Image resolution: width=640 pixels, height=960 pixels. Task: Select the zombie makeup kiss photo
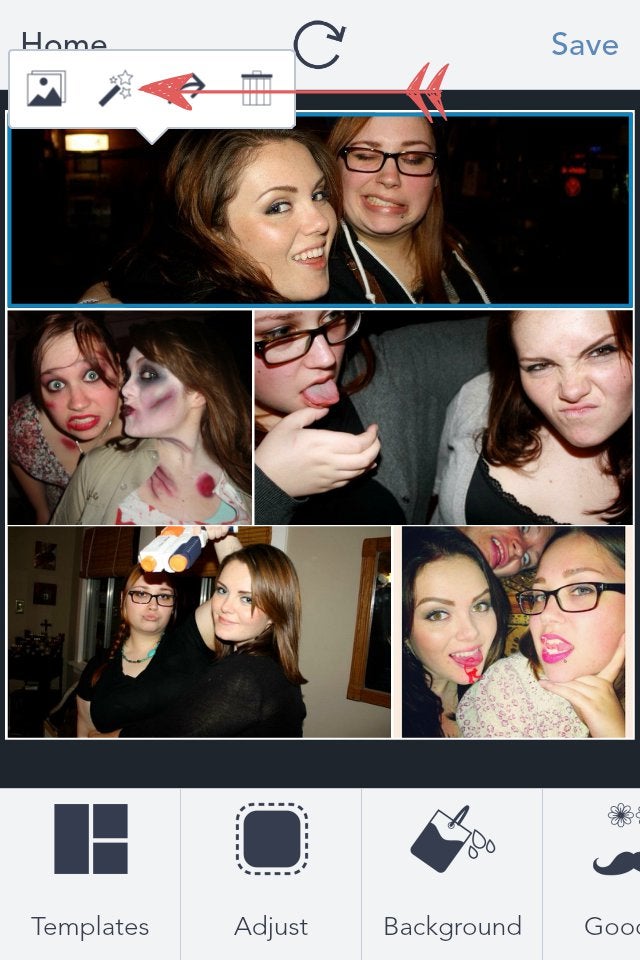click(x=130, y=417)
